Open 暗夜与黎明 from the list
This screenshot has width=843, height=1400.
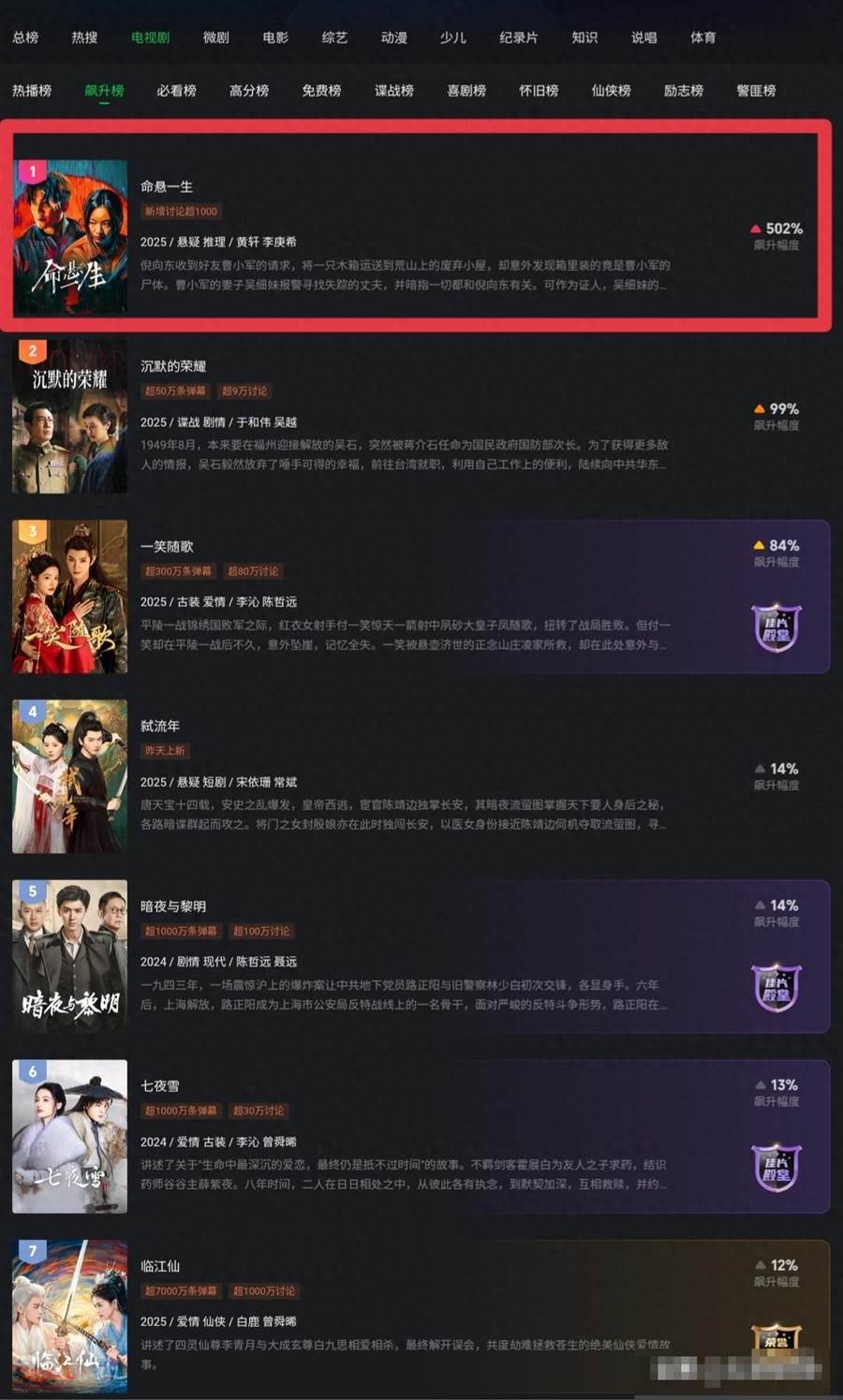click(173, 906)
